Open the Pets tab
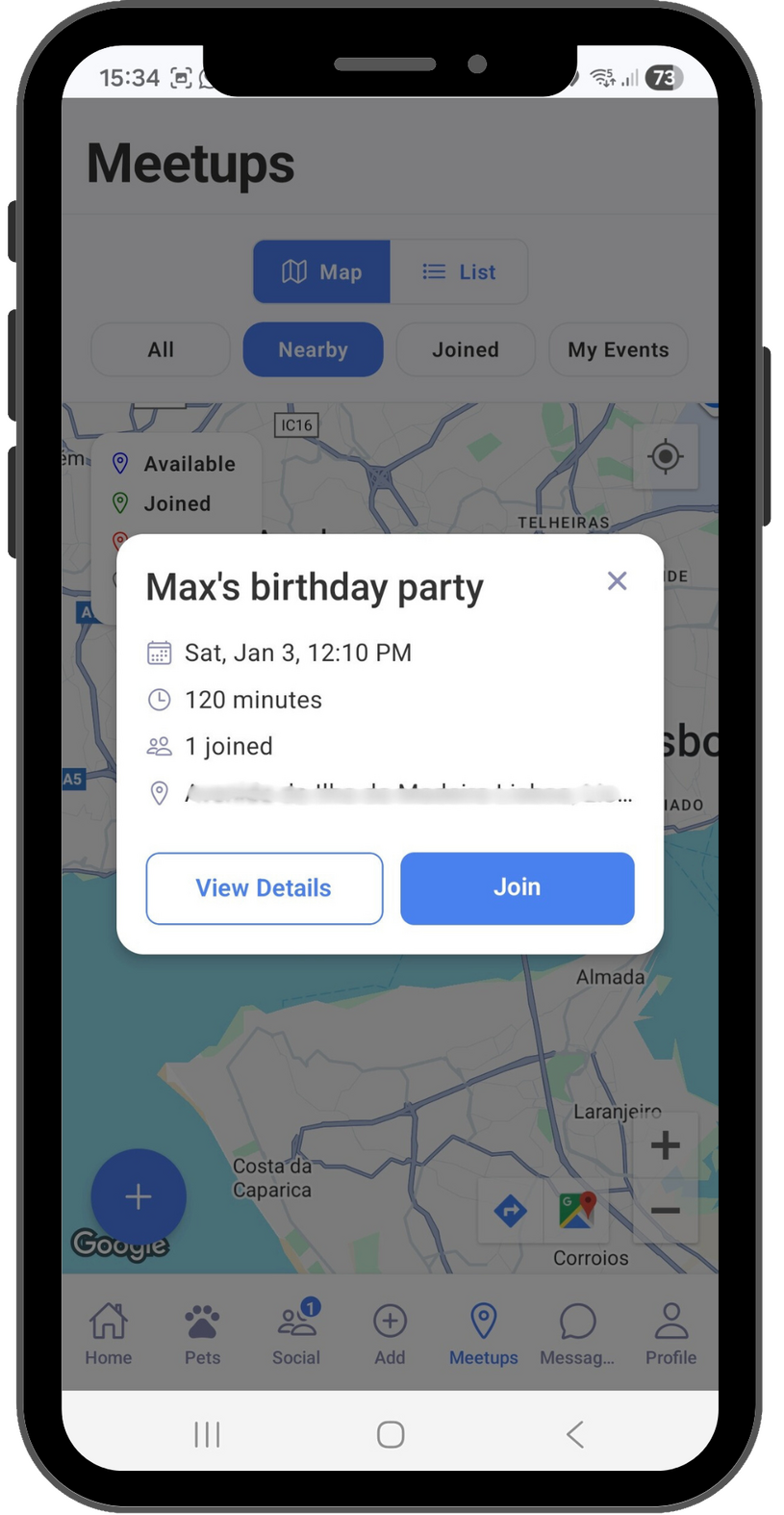Image resolution: width=784 pixels, height=1515 pixels. coord(202,1333)
